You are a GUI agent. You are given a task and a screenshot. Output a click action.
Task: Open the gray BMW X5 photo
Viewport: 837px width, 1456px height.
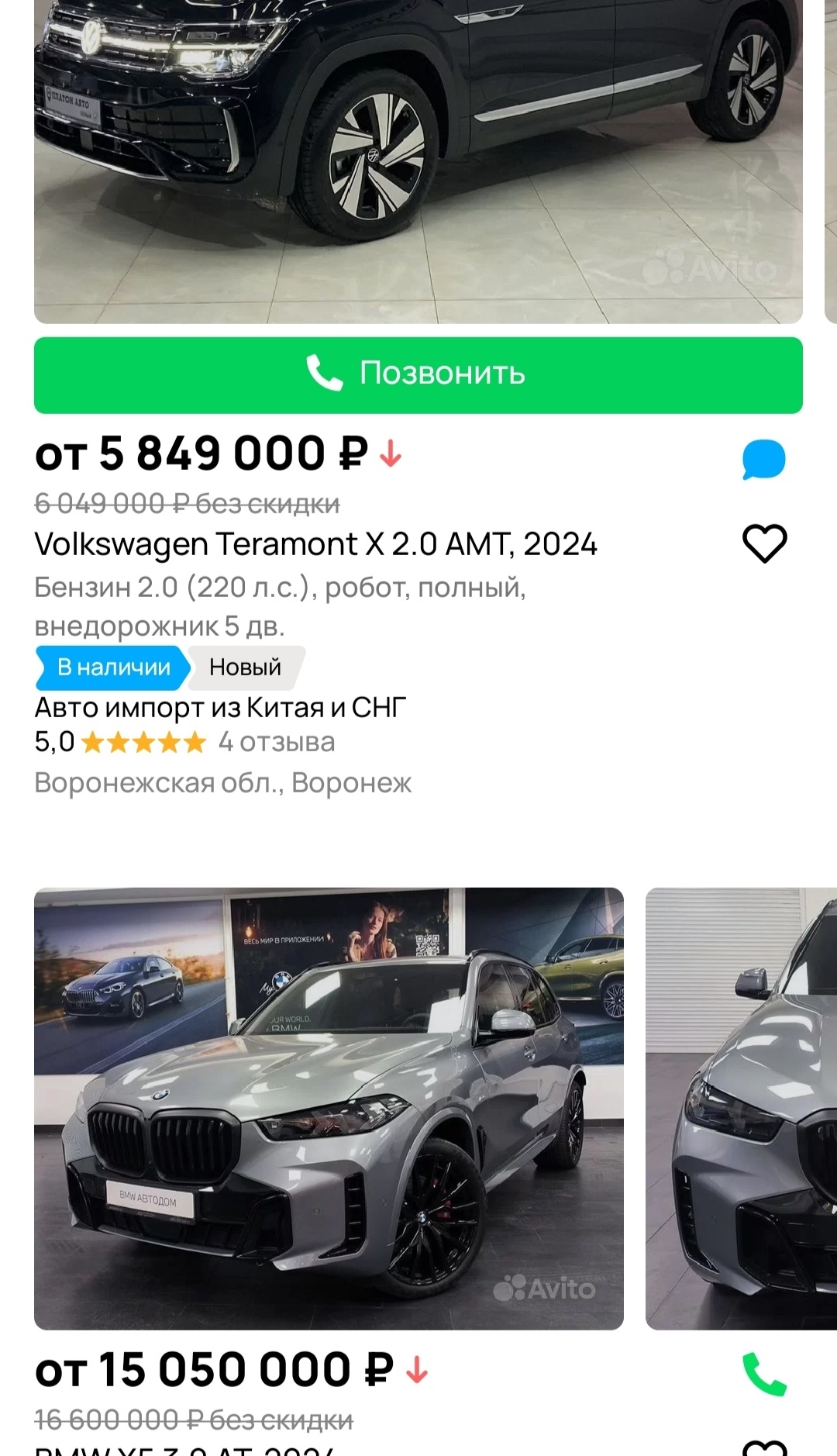coord(329,1108)
